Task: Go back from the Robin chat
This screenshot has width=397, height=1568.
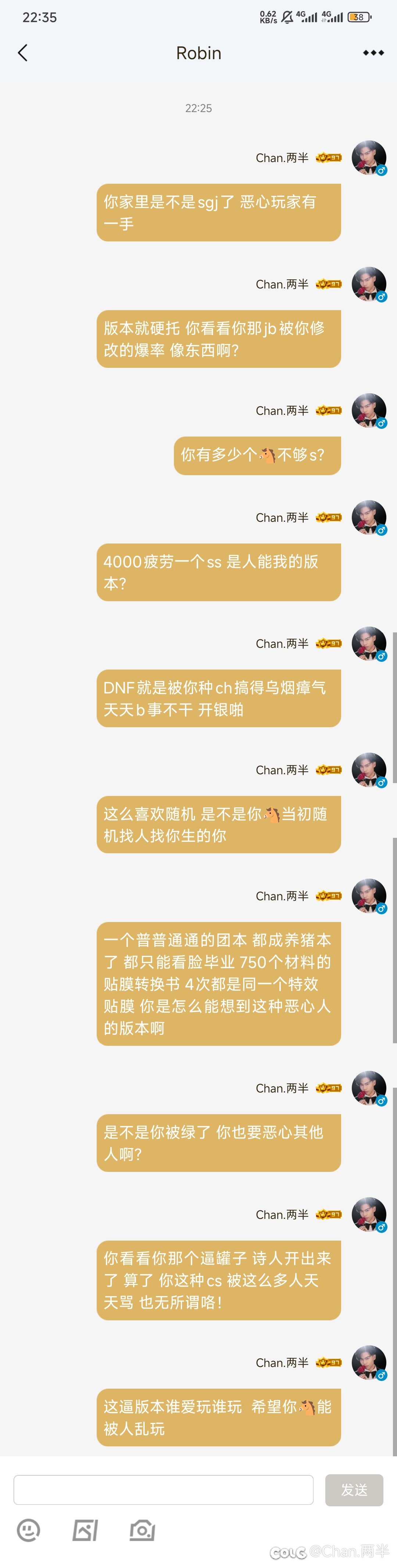Action: point(23,53)
